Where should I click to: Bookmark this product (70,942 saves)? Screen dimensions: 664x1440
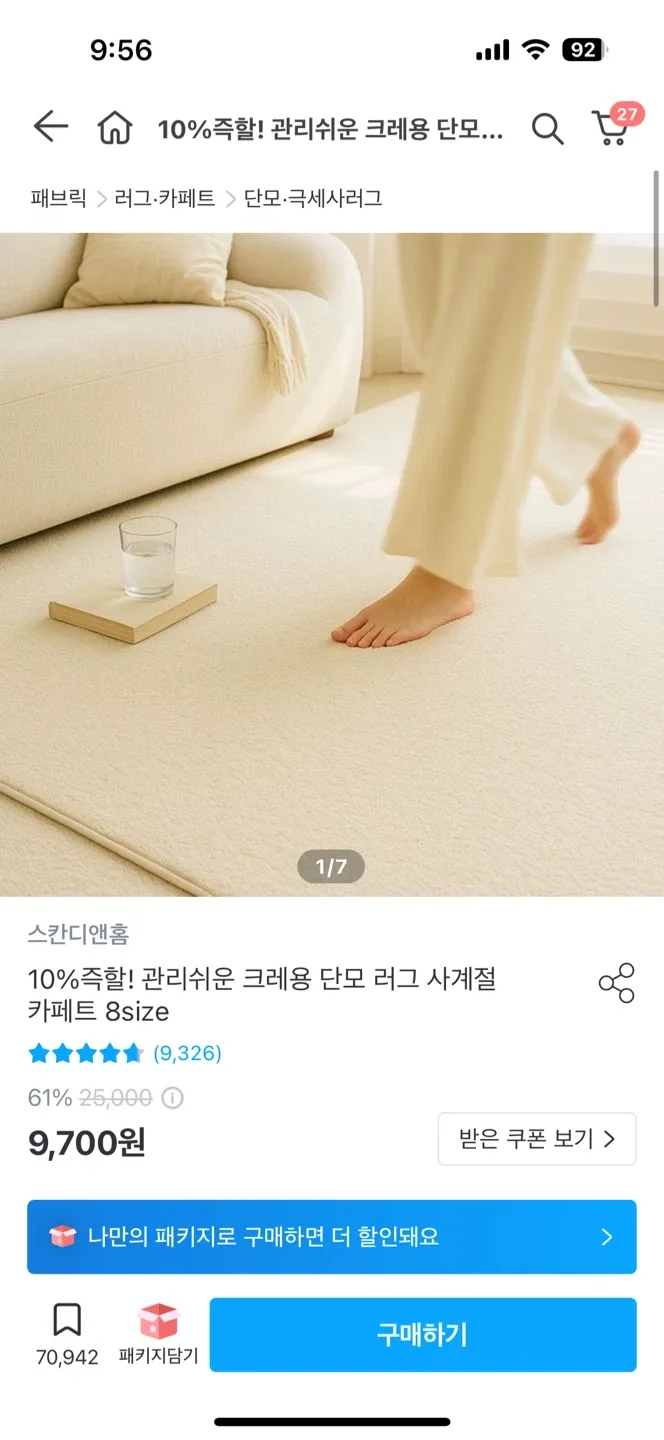pos(67,1334)
